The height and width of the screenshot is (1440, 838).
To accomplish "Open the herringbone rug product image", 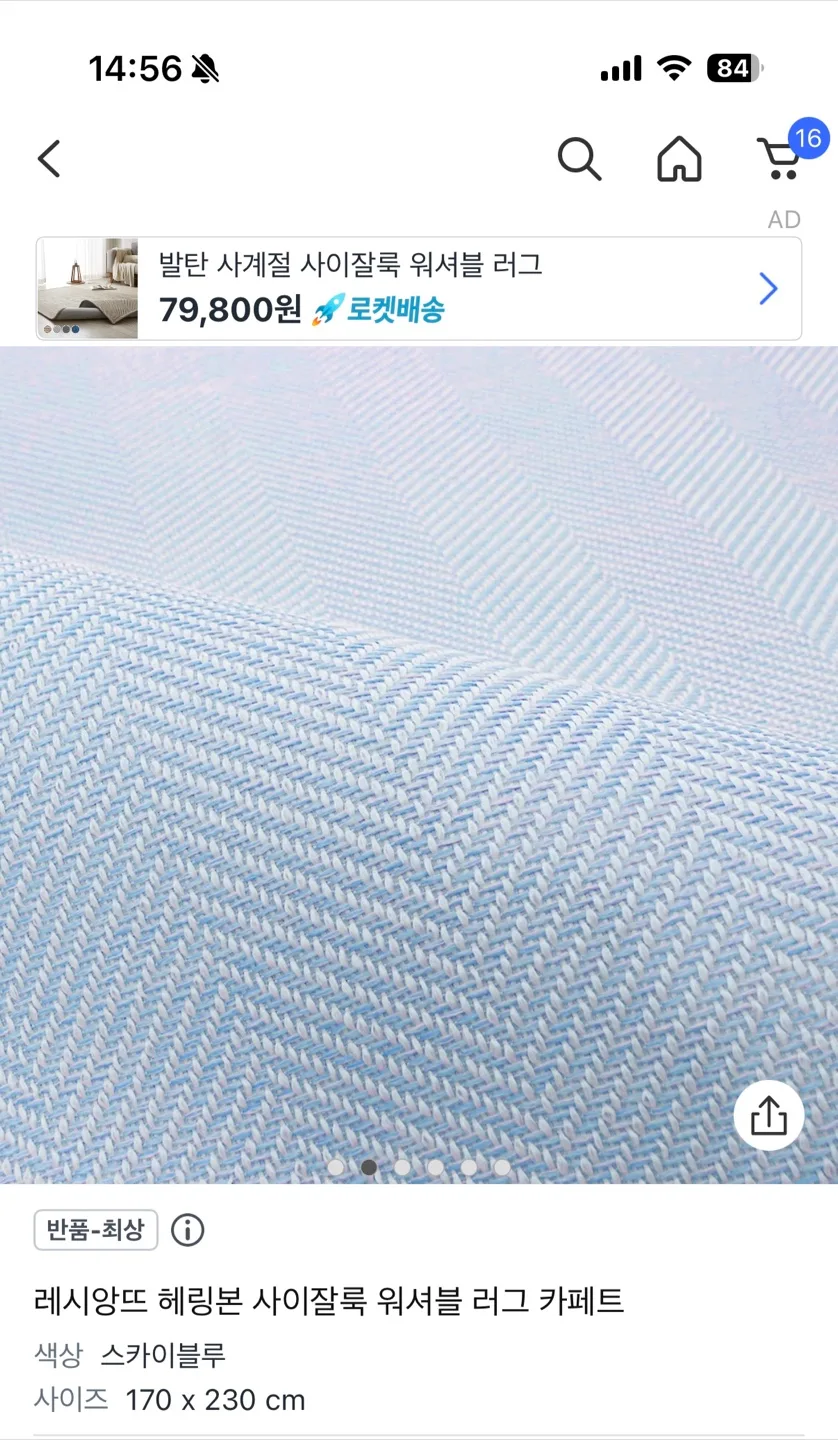I will (418, 760).
